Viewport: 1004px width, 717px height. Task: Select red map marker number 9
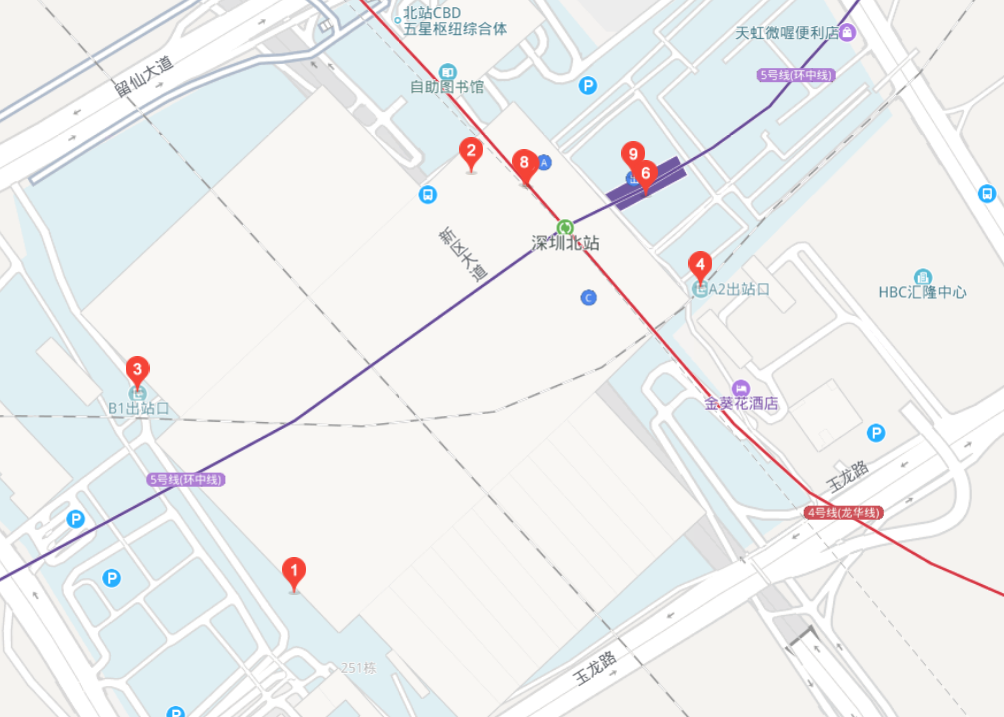pyautogui.click(x=631, y=155)
